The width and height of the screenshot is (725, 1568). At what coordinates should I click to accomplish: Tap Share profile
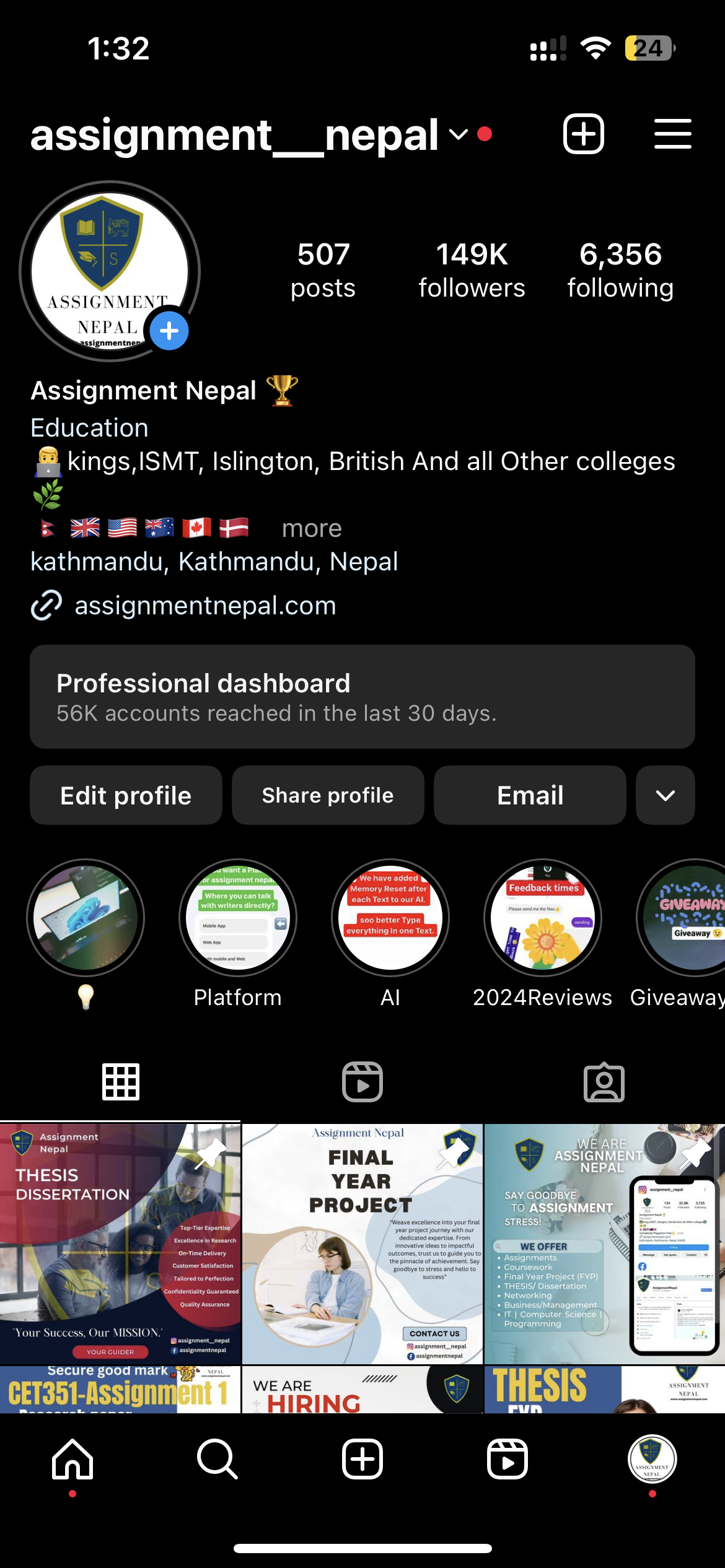328,795
